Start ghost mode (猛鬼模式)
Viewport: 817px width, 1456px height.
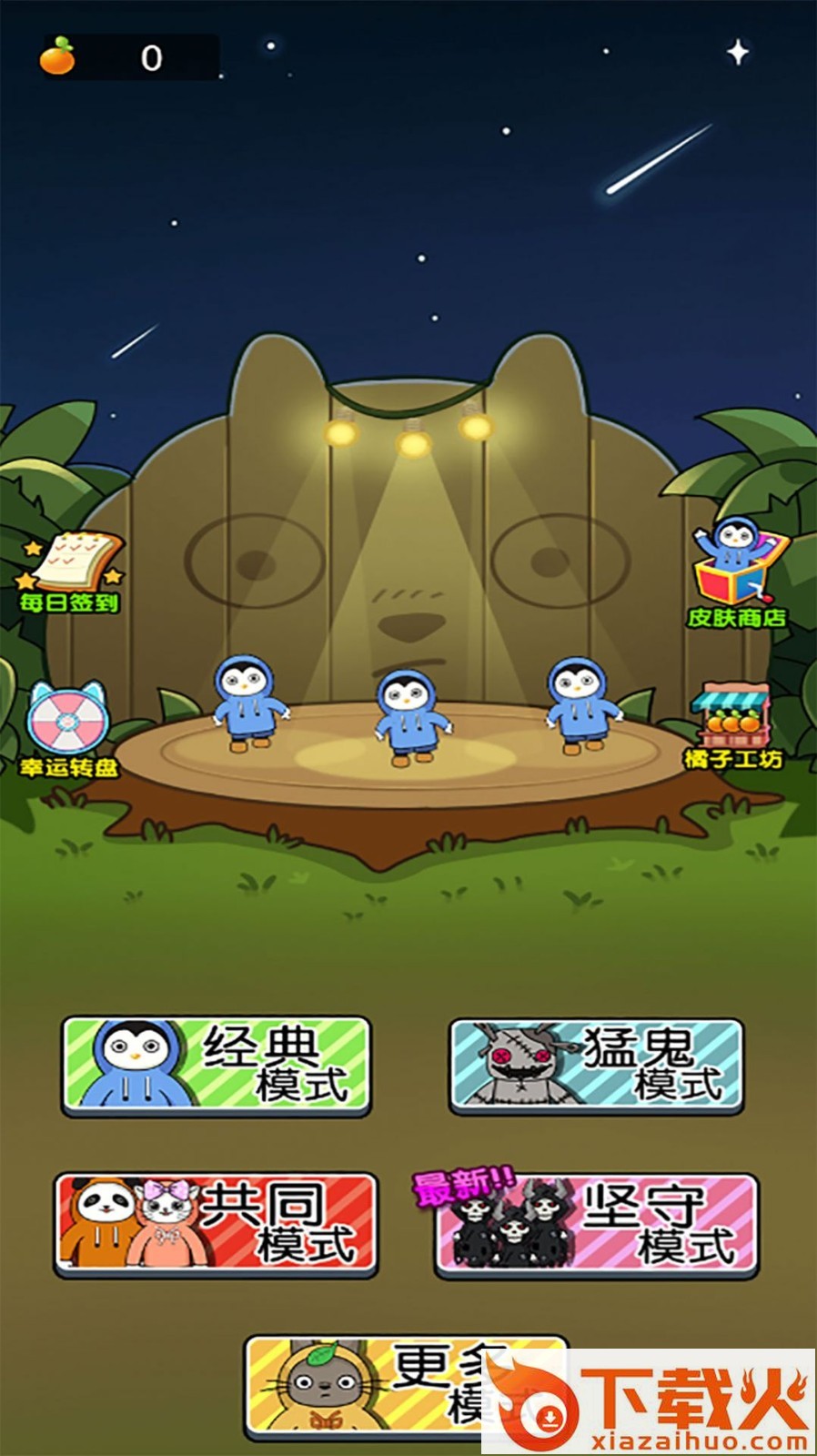coord(597,1066)
